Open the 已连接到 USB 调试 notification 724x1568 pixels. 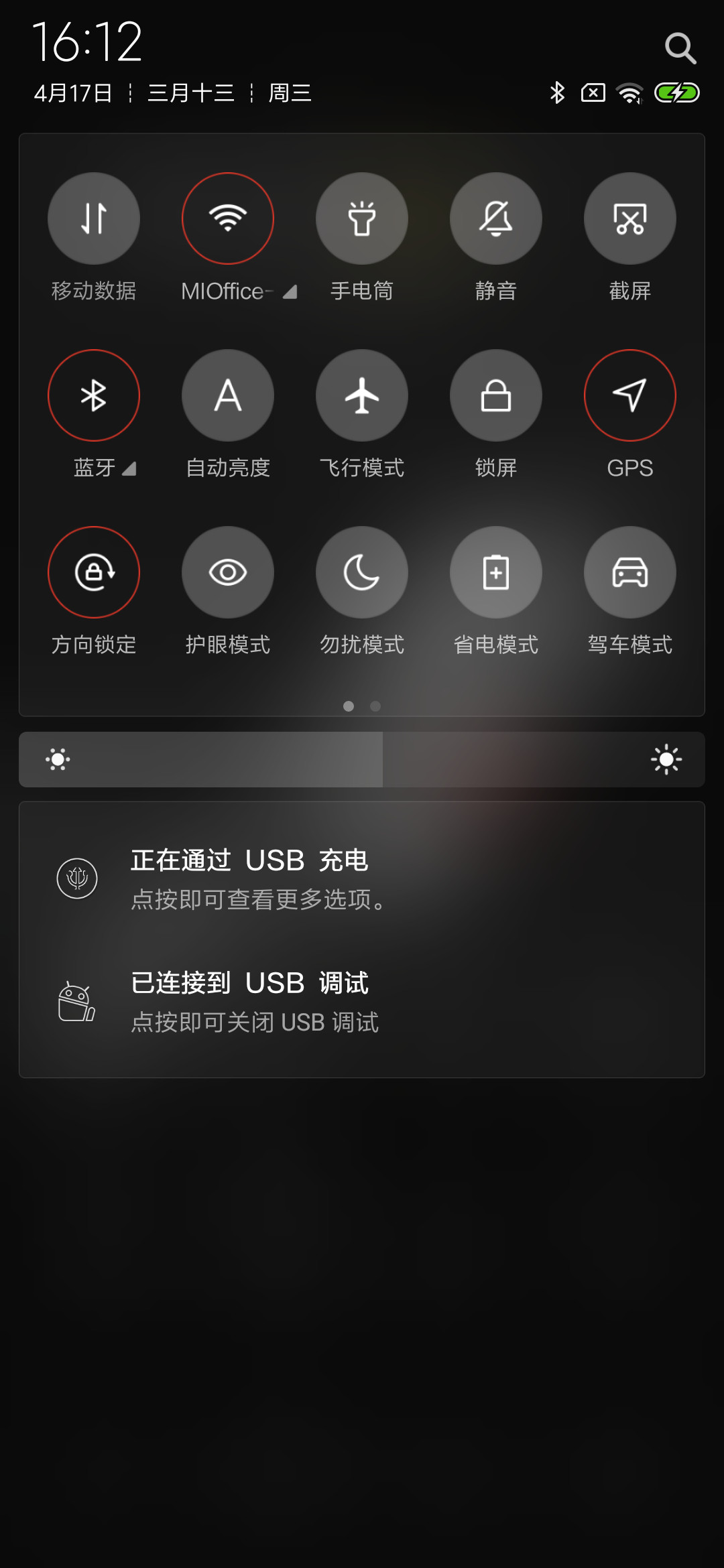[x=362, y=1002]
